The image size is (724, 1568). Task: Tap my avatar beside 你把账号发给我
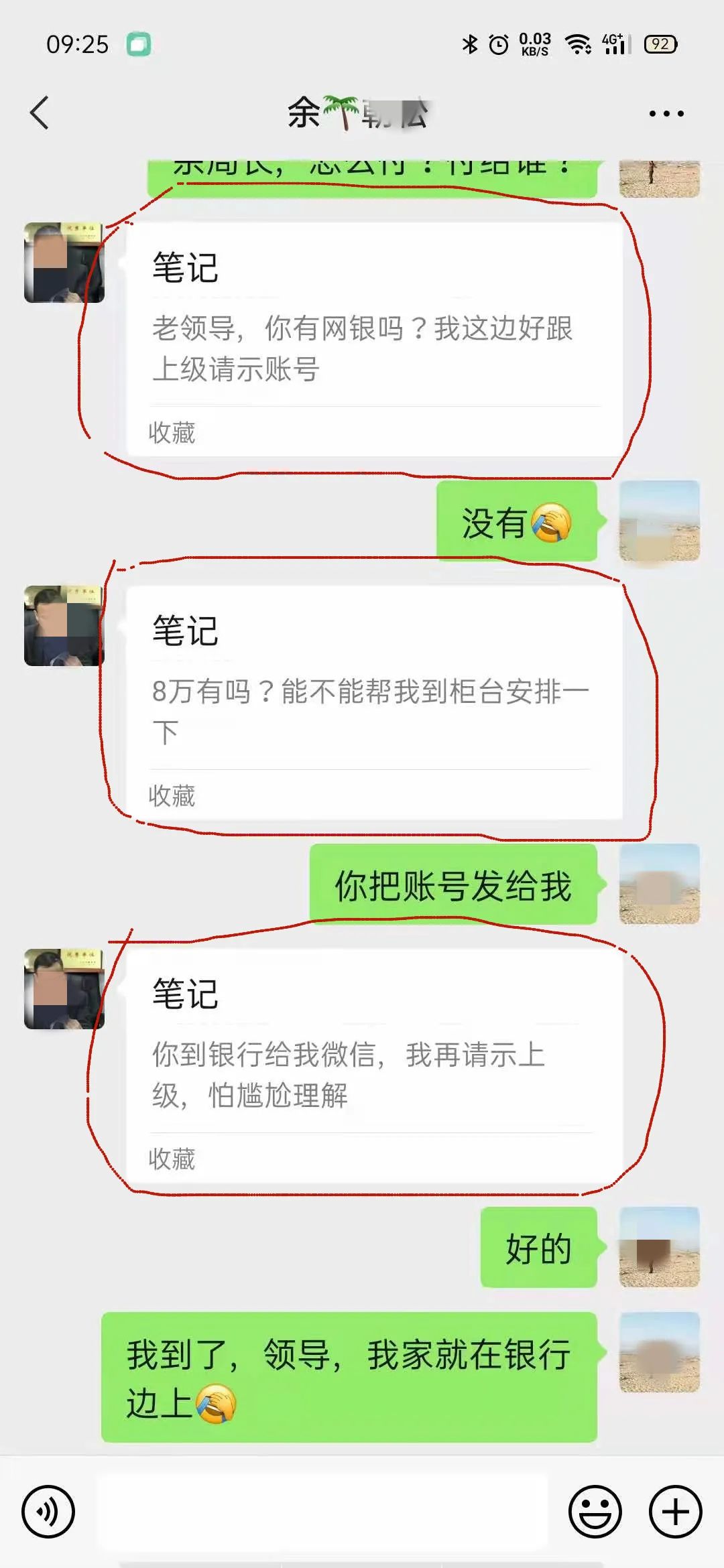659,884
